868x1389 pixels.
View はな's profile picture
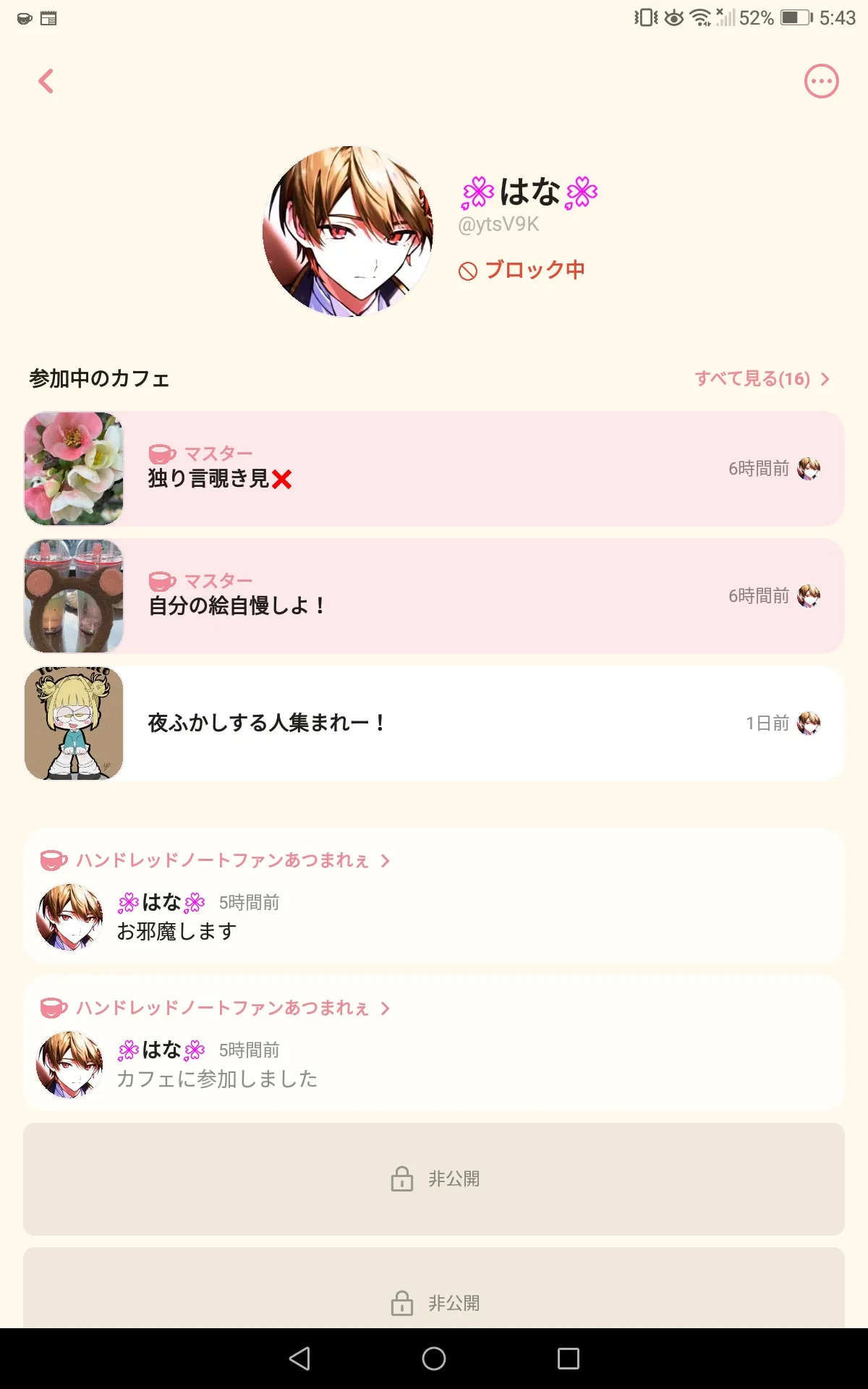click(348, 231)
